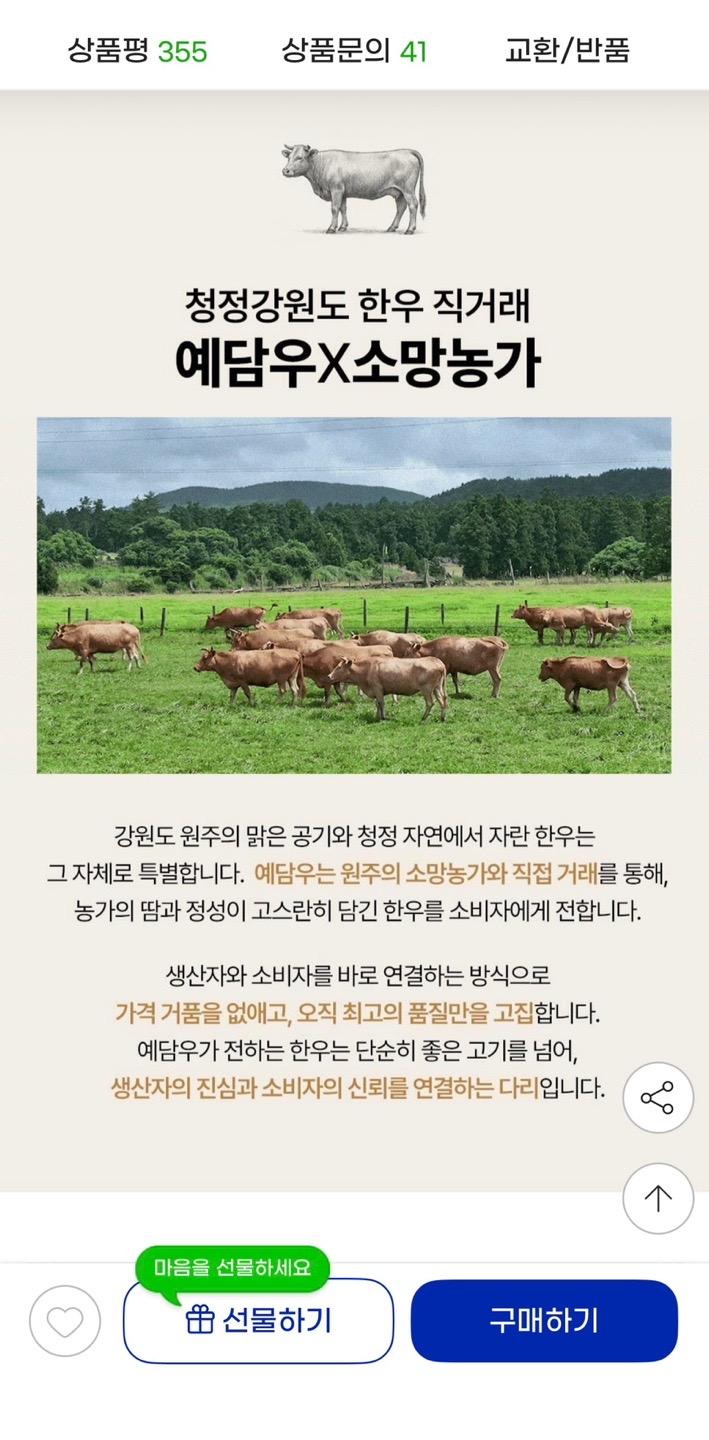Share this product
Screen dimensions: 709x1440
click(657, 1098)
